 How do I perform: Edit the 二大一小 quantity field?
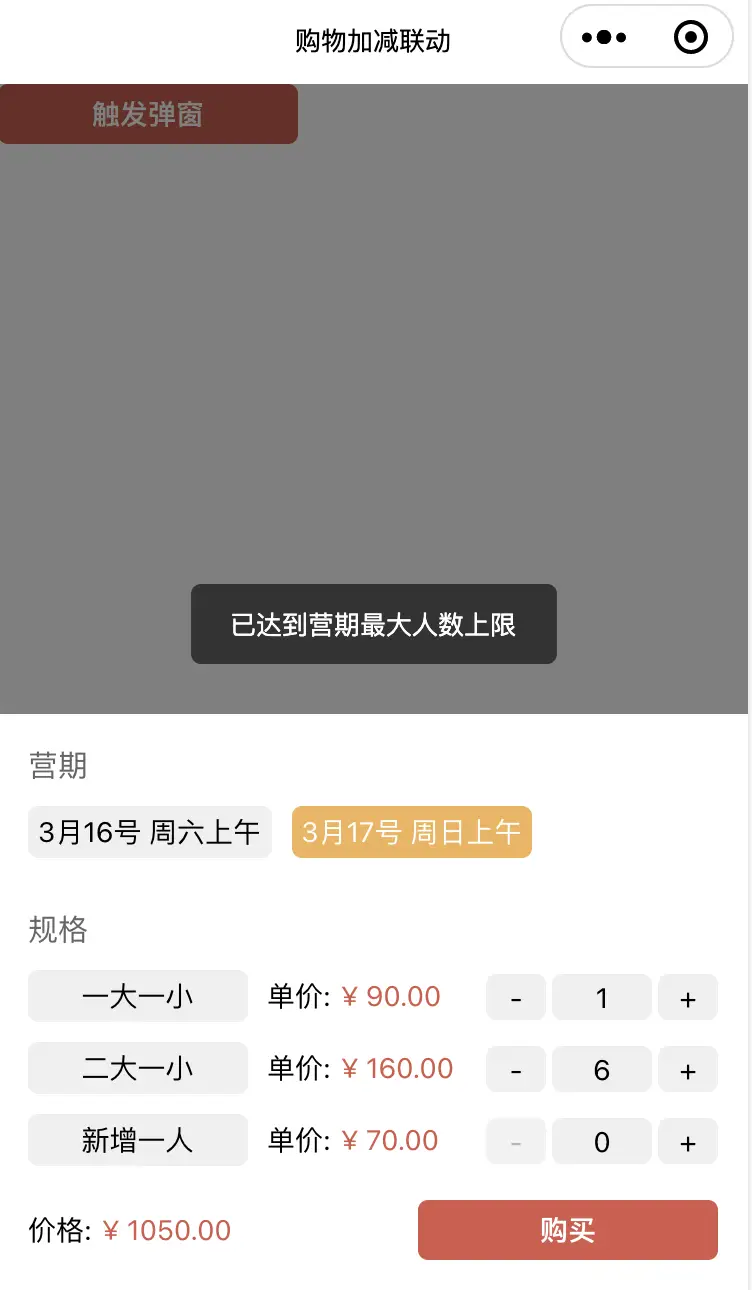click(602, 1070)
